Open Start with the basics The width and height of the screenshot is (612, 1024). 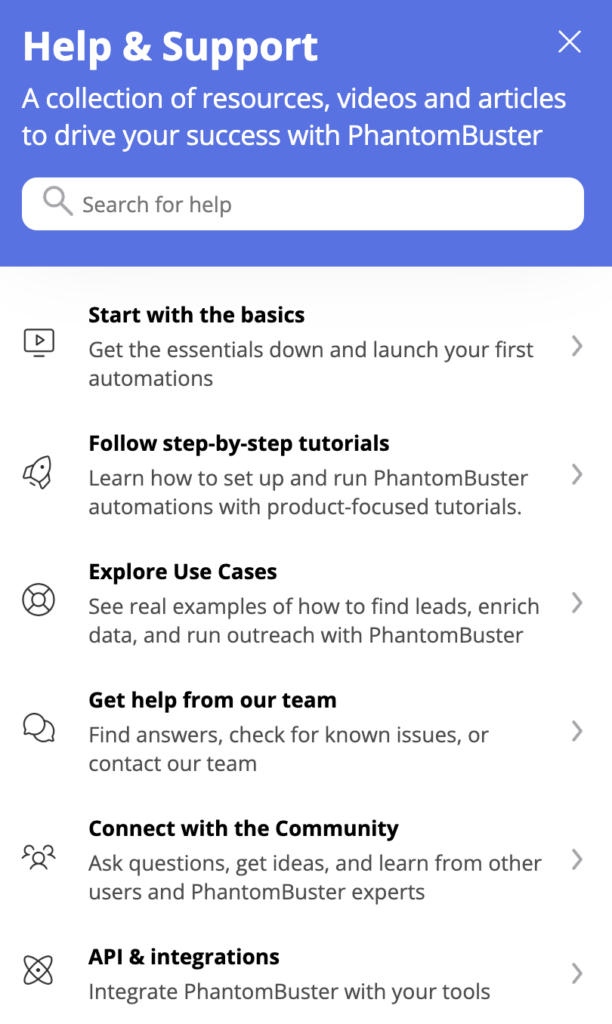tap(300, 346)
